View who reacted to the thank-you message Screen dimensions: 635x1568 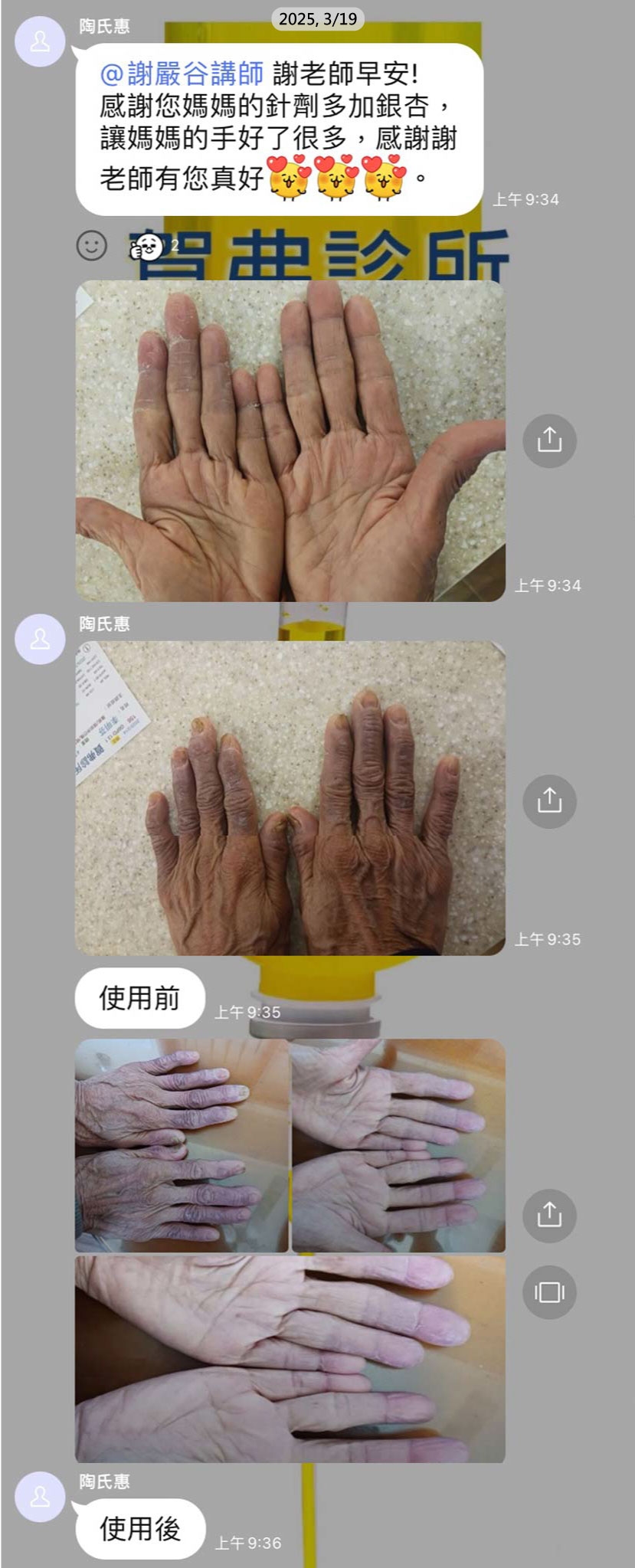153,246
